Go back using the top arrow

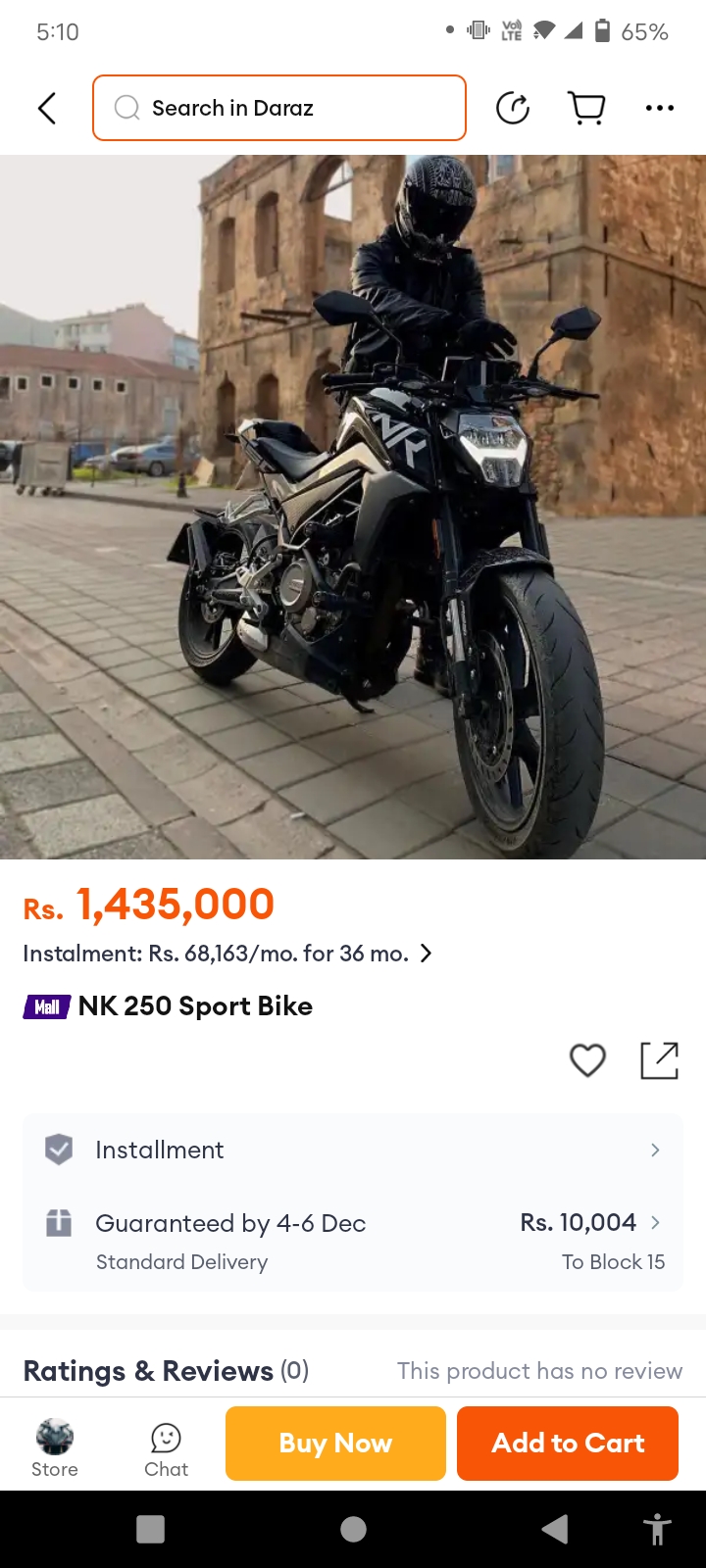[x=46, y=108]
